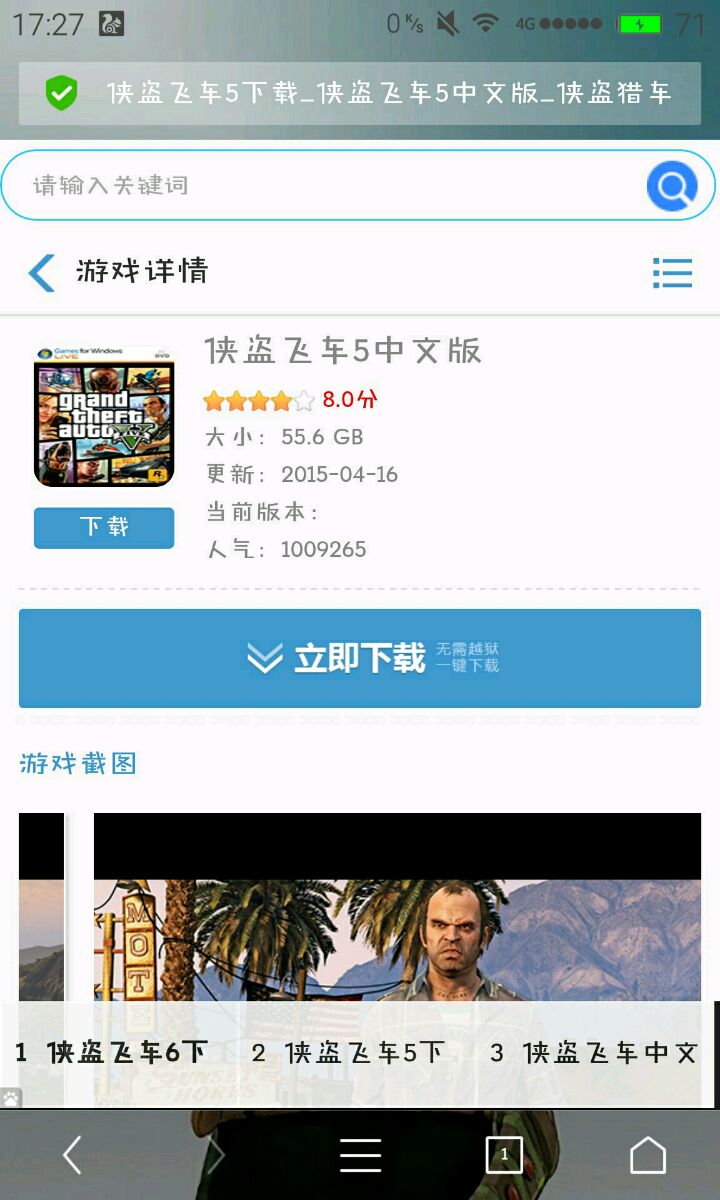This screenshot has width=720, height=1200.
Task: Open the browser's three-line menu
Action: pyautogui.click(x=360, y=1155)
